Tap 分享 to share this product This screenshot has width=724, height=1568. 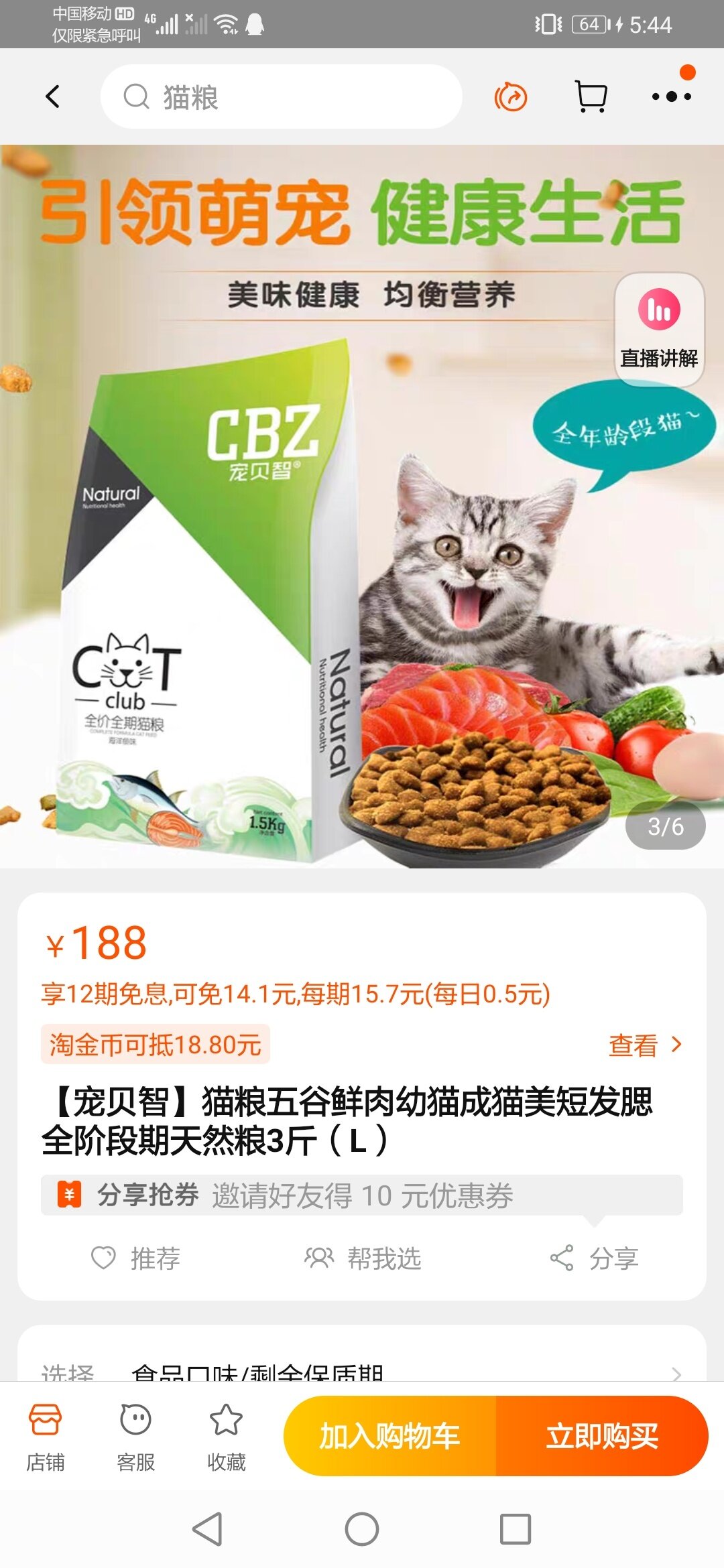click(x=594, y=1258)
